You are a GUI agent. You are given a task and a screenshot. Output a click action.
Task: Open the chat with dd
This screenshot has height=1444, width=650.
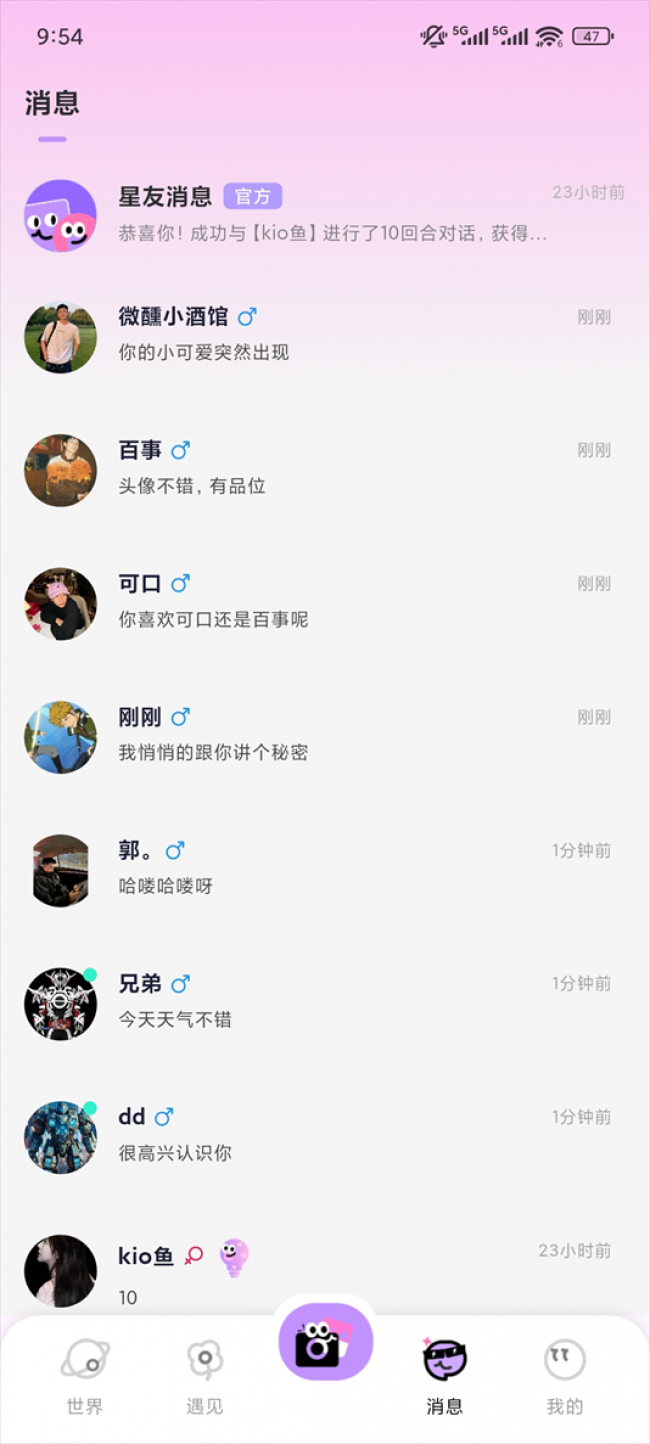pyautogui.click(x=324, y=1135)
